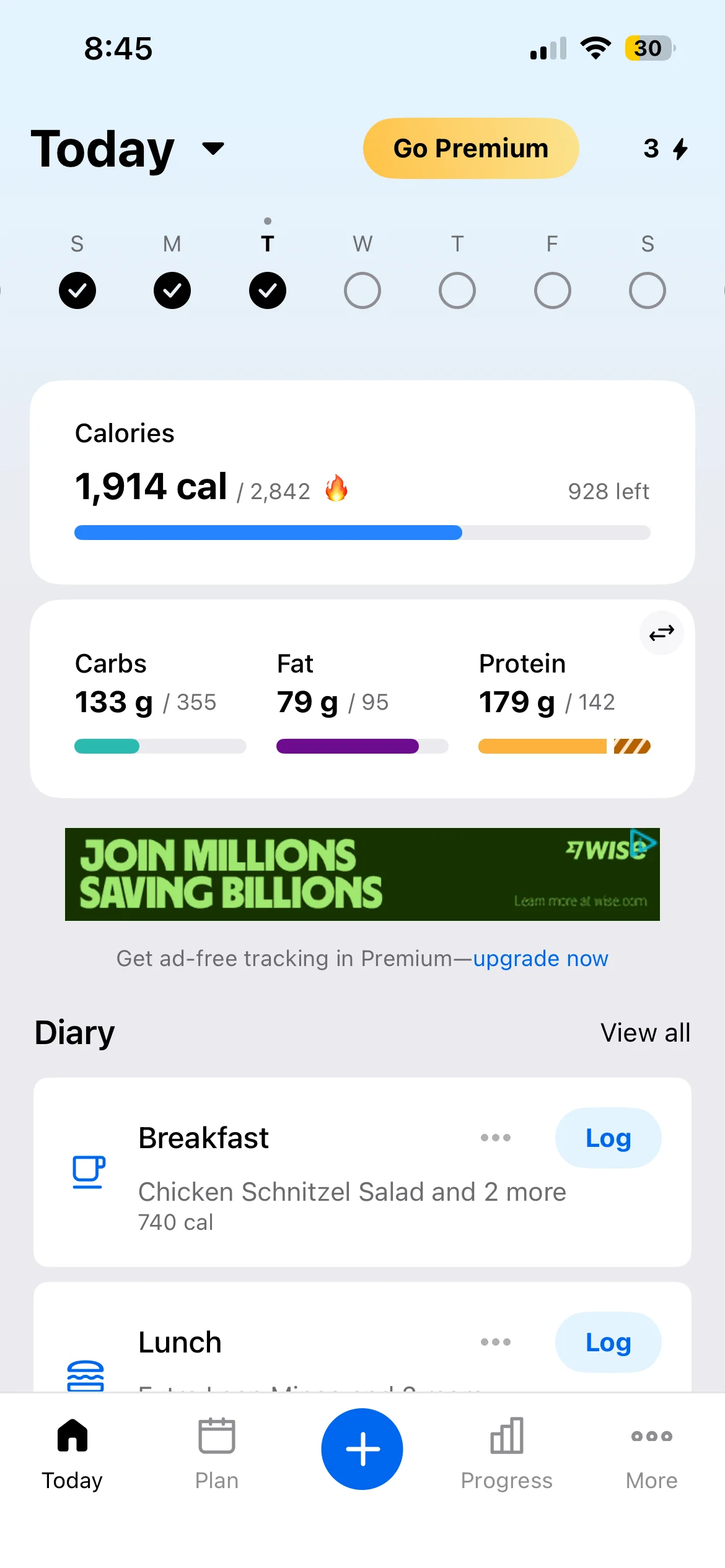Select Friday in the week strip
725x1568 pixels.
pos(552,290)
